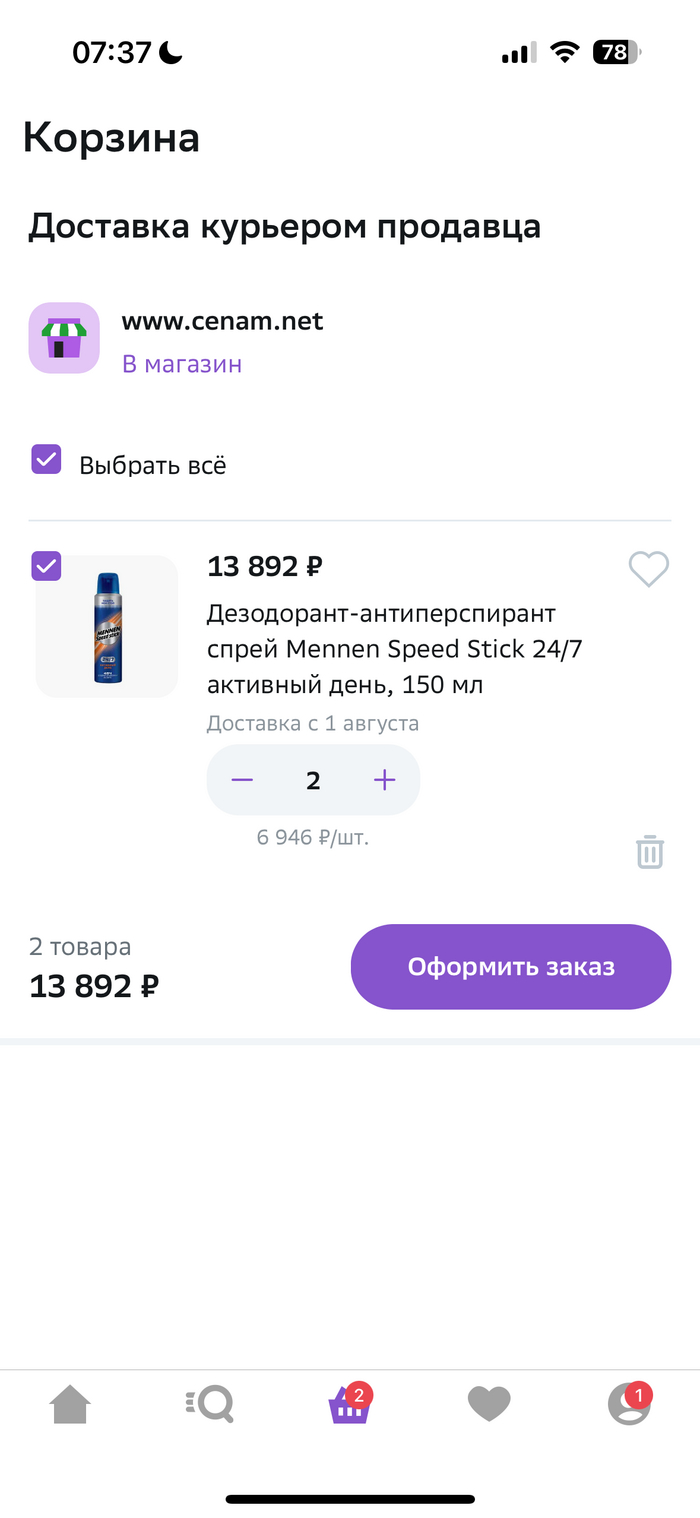The image size is (700, 1518).
Task: Delete the deodorant from the cart
Action: point(650,852)
